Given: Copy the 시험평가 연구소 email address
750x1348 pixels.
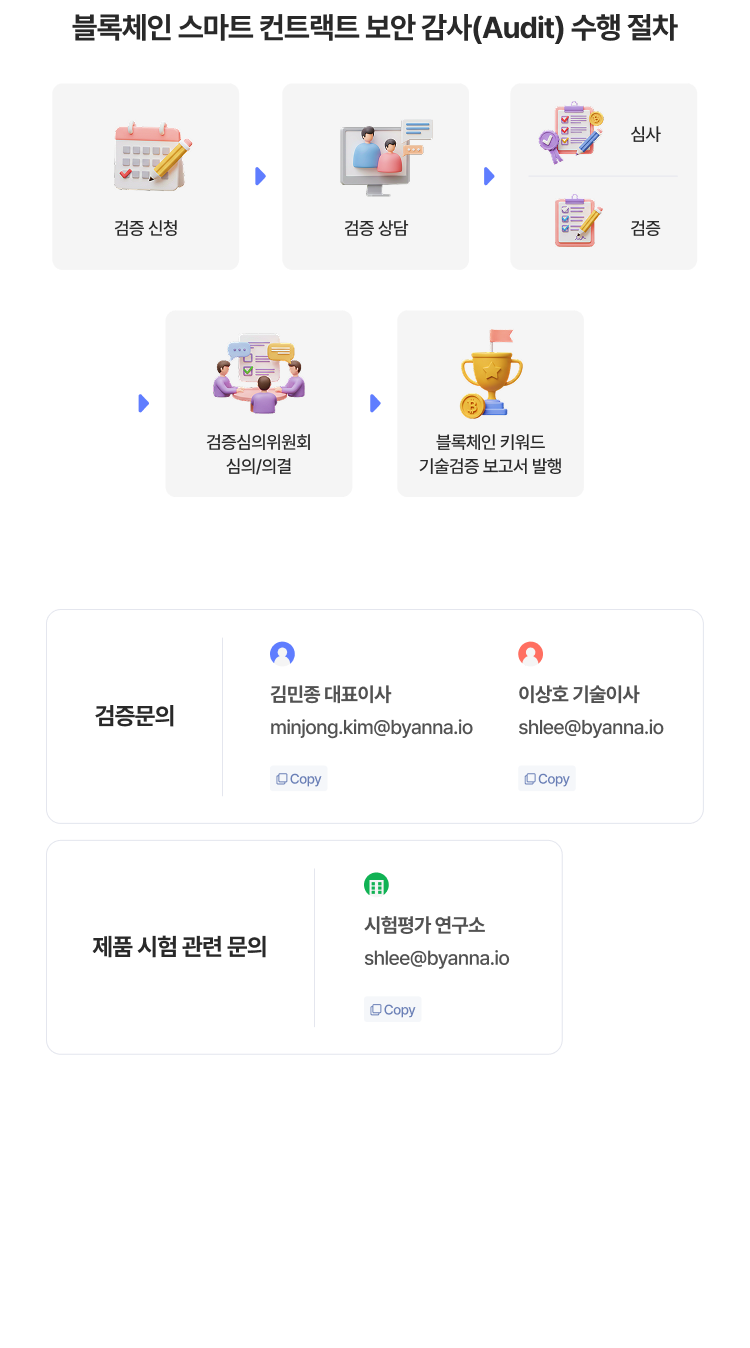Looking at the screenshot, I should point(392,1010).
